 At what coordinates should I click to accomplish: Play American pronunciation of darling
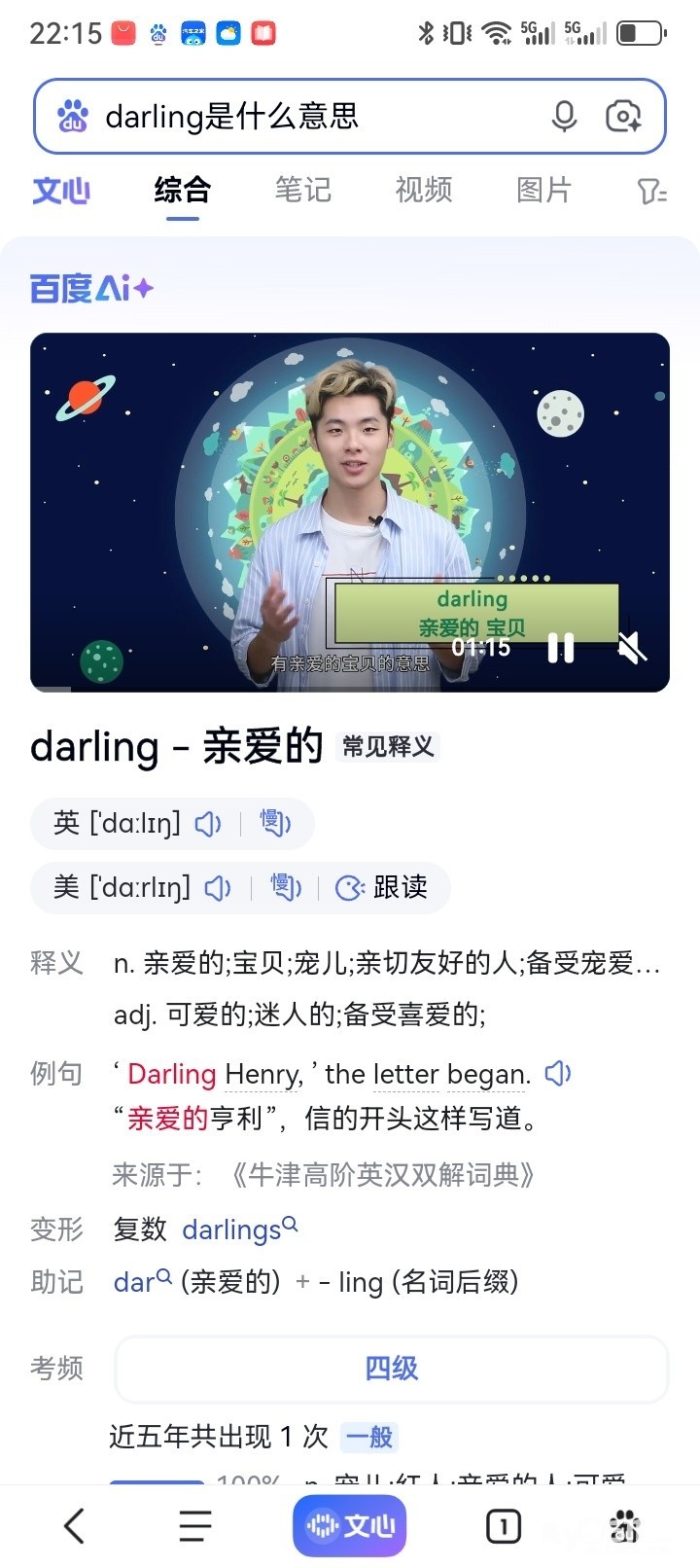218,887
